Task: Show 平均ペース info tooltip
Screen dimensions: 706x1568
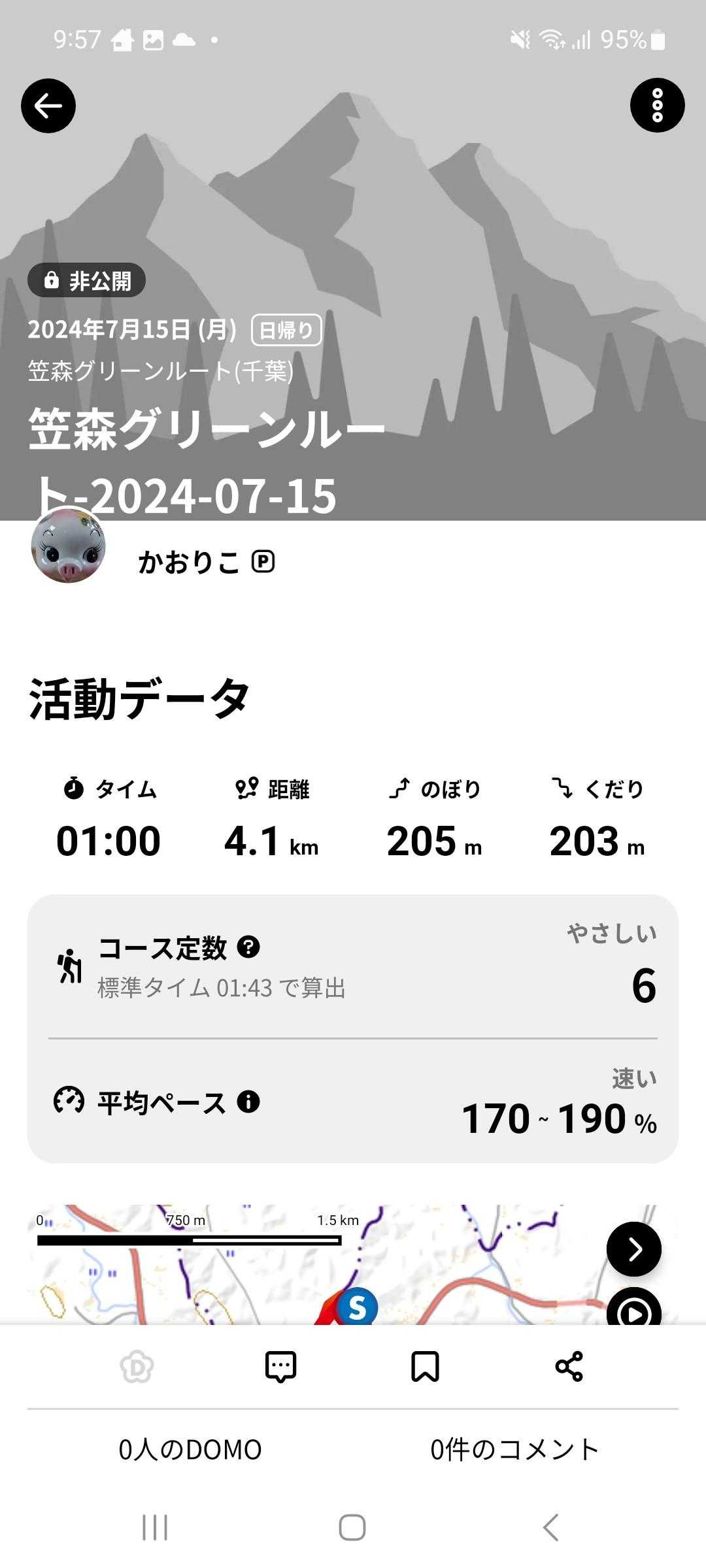Action: 248,1102
